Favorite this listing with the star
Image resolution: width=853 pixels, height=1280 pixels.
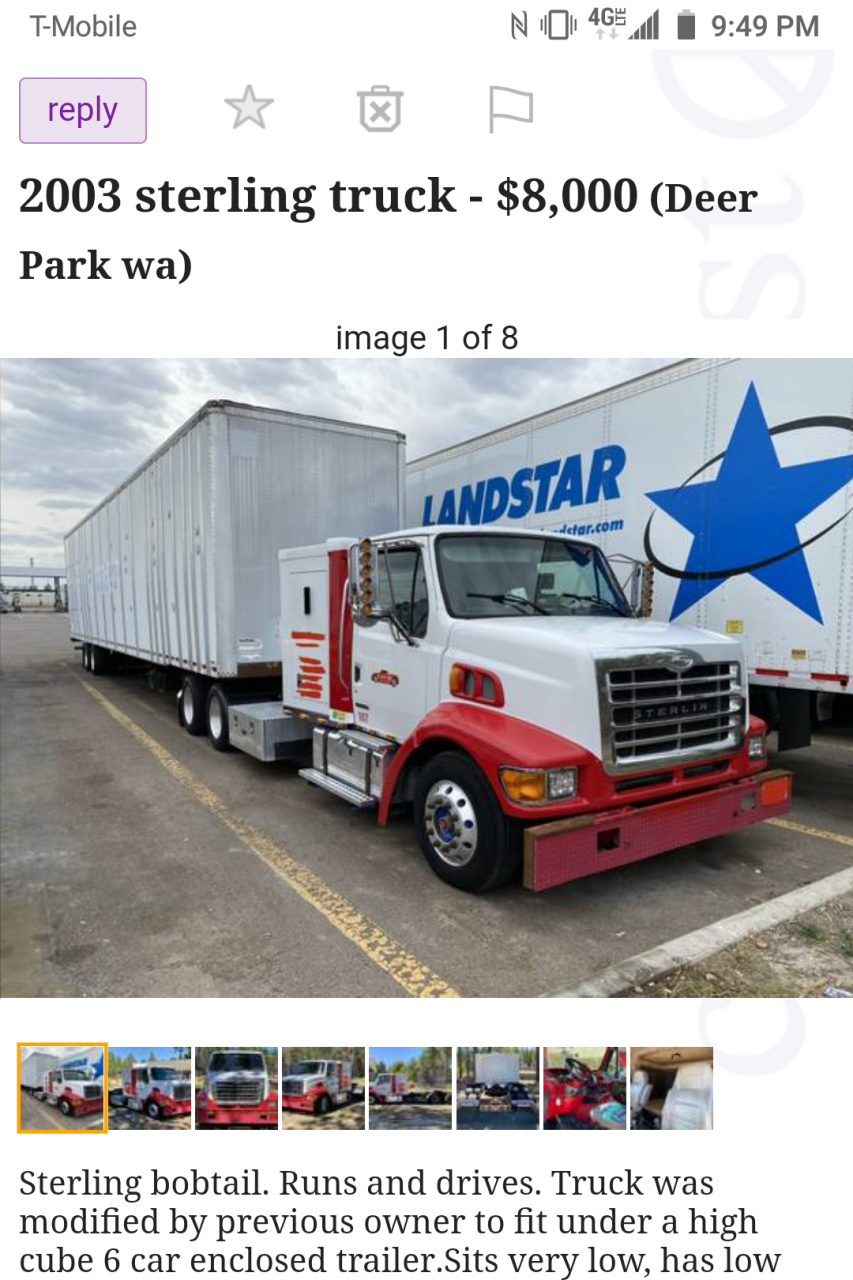point(249,108)
